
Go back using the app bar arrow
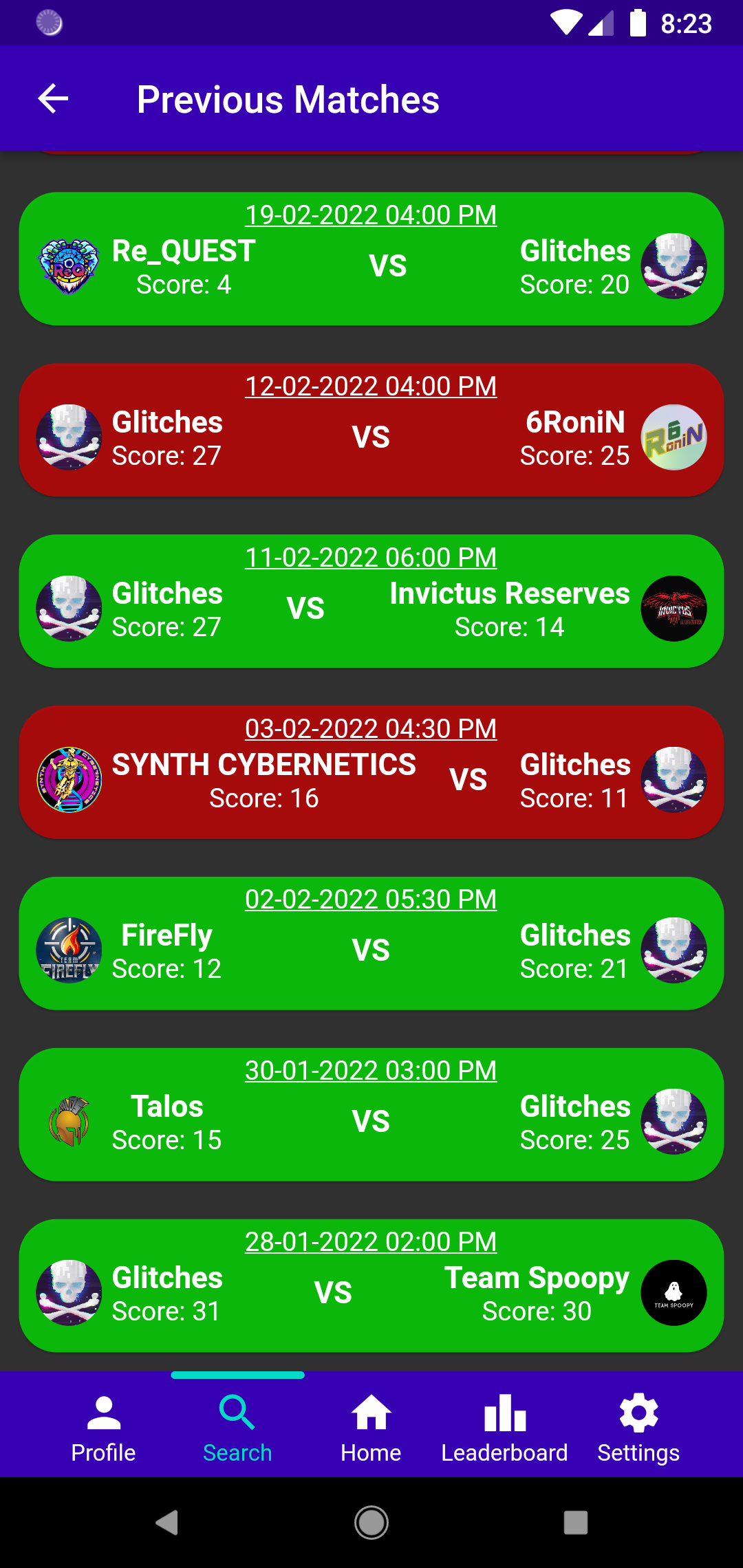53,99
